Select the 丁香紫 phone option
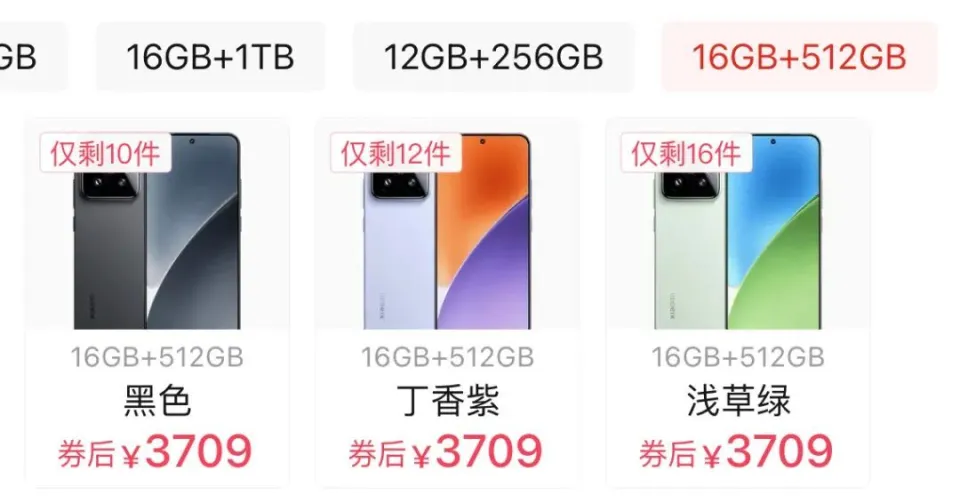 [x=447, y=300]
